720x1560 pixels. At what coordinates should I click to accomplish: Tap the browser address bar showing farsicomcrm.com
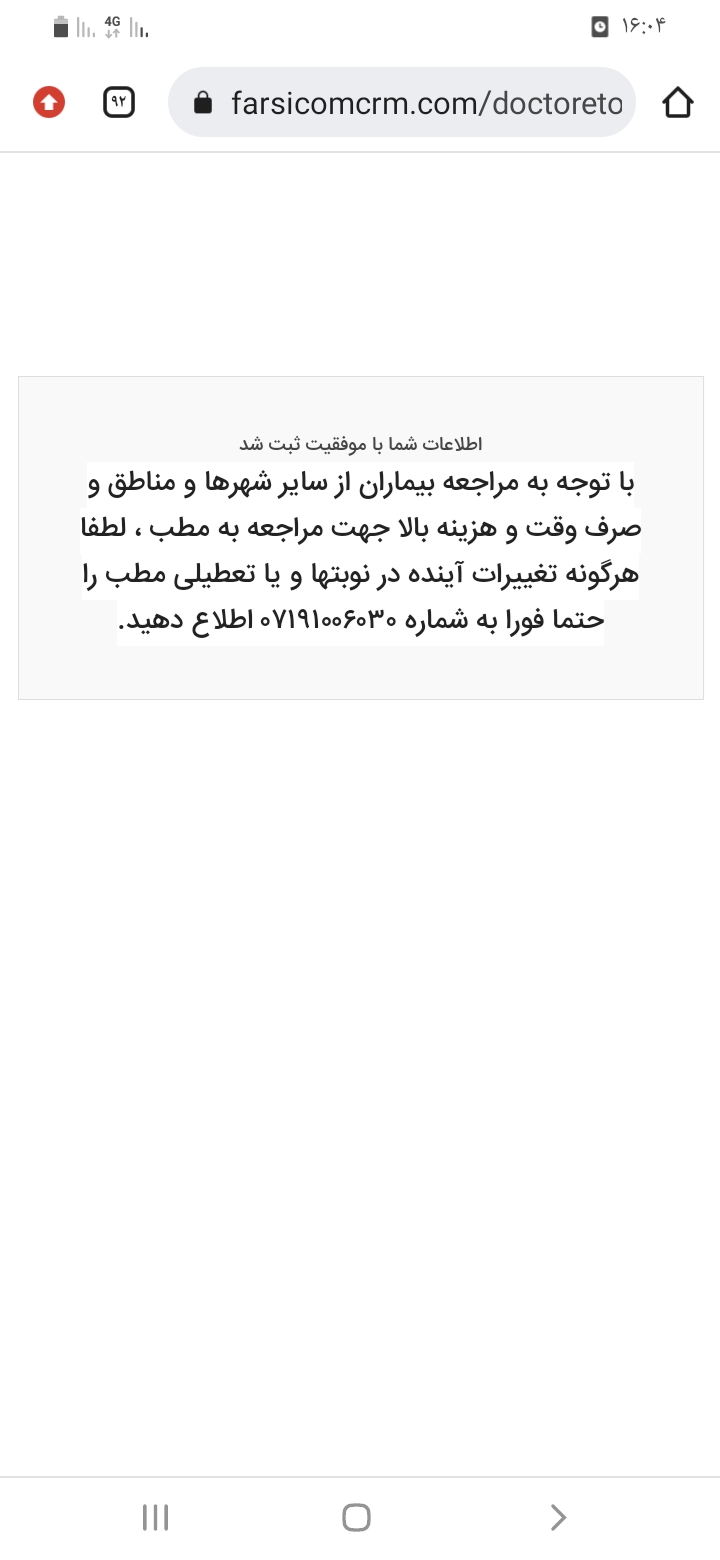pyautogui.click(x=402, y=102)
